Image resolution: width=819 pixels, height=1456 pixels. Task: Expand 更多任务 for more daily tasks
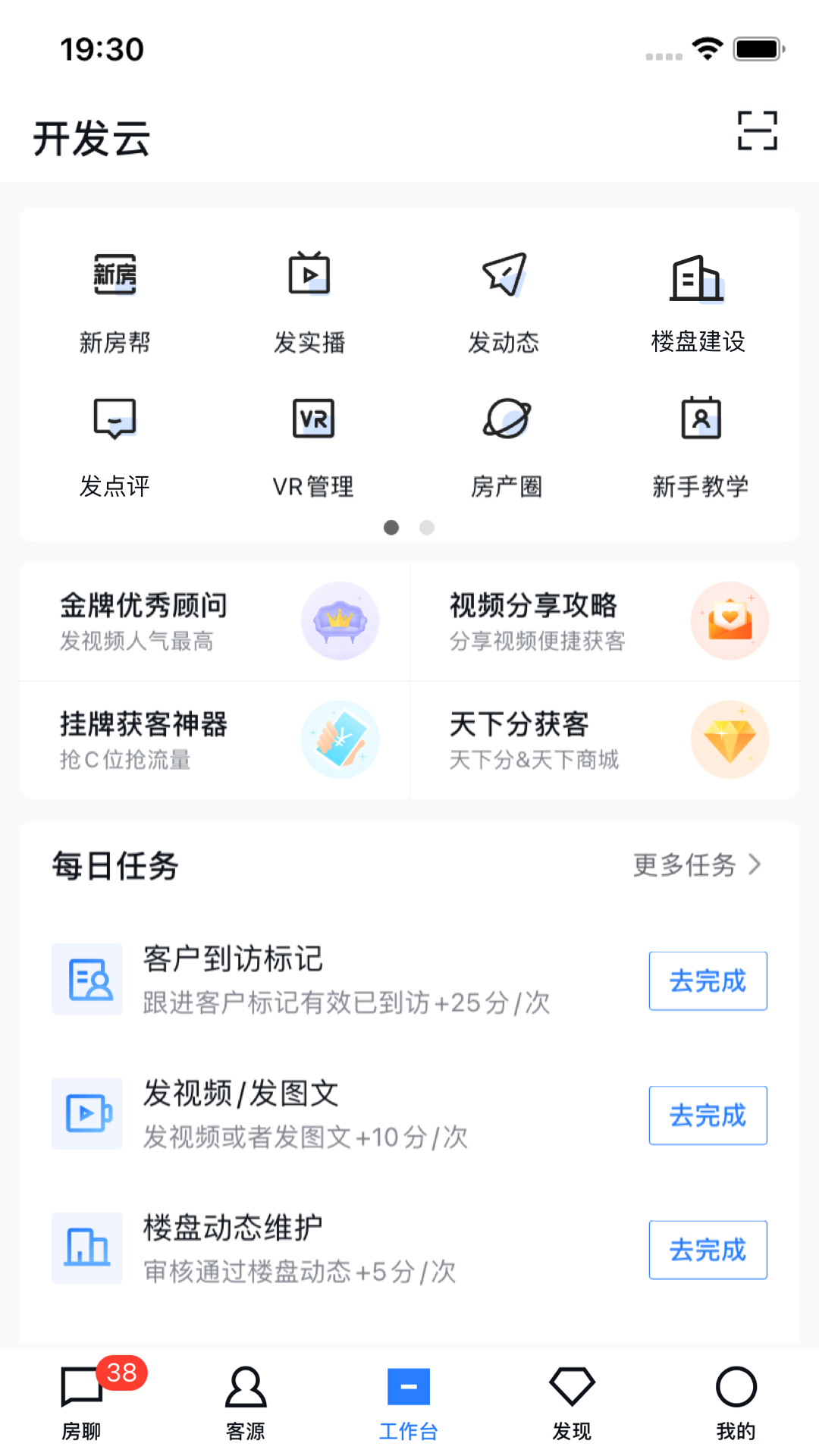click(696, 865)
